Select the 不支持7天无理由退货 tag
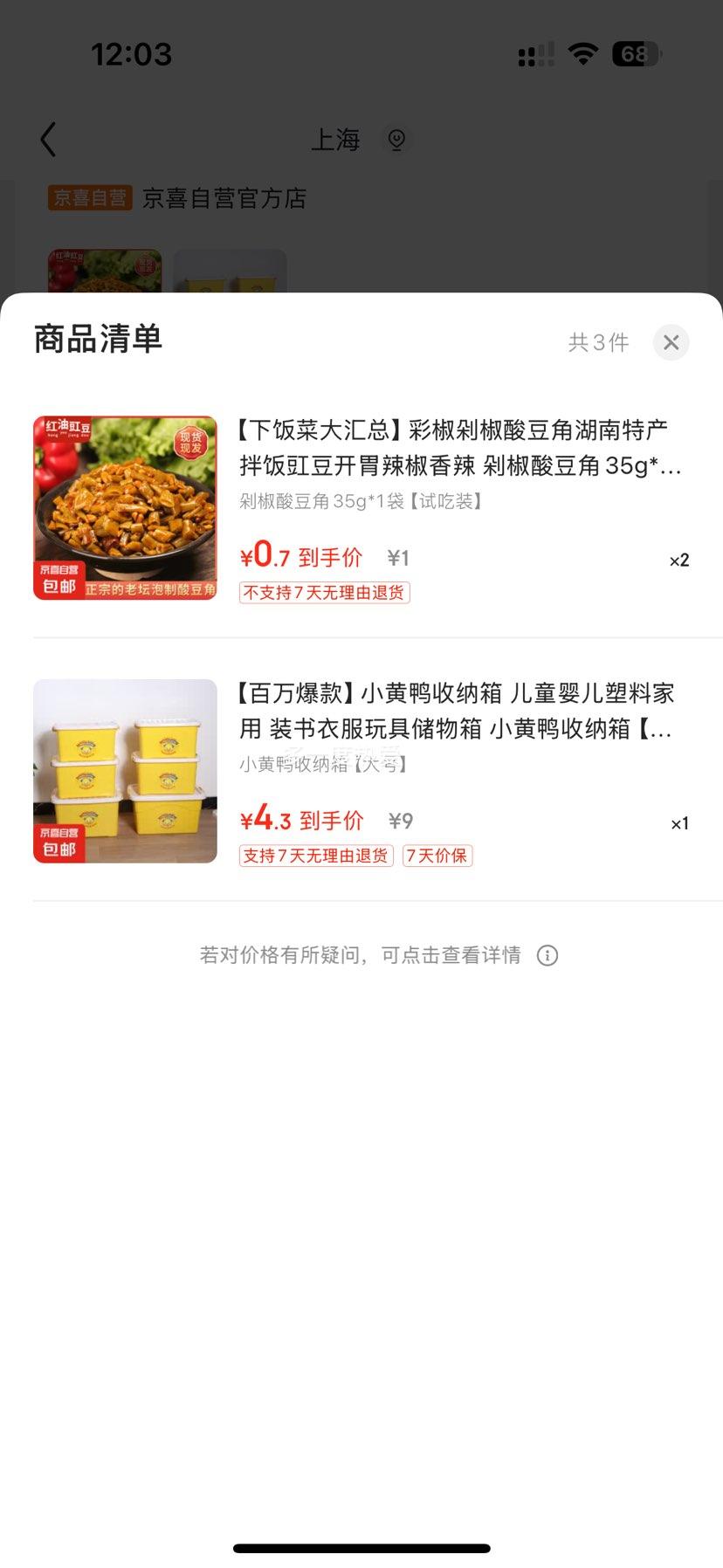723x1568 pixels. (324, 592)
